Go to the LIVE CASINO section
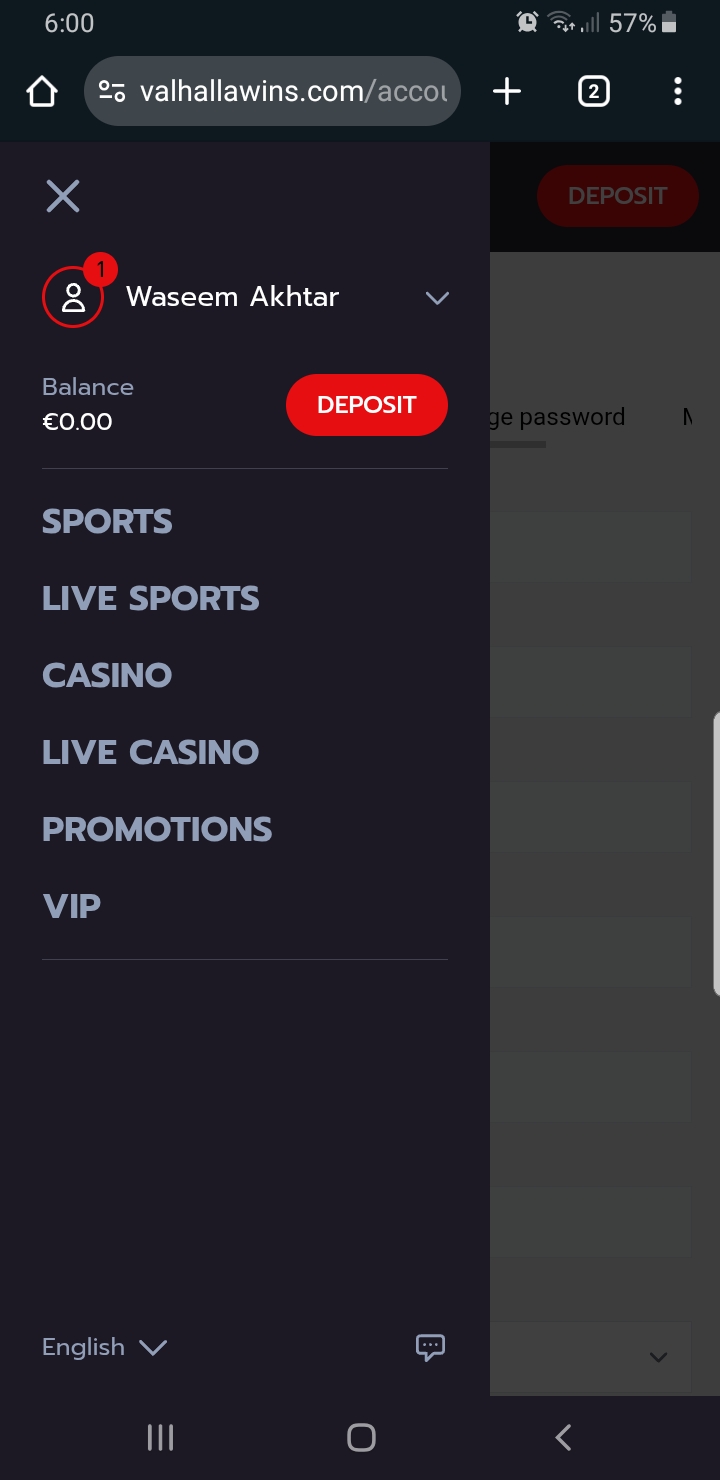Image resolution: width=720 pixels, height=1480 pixels. 150,751
